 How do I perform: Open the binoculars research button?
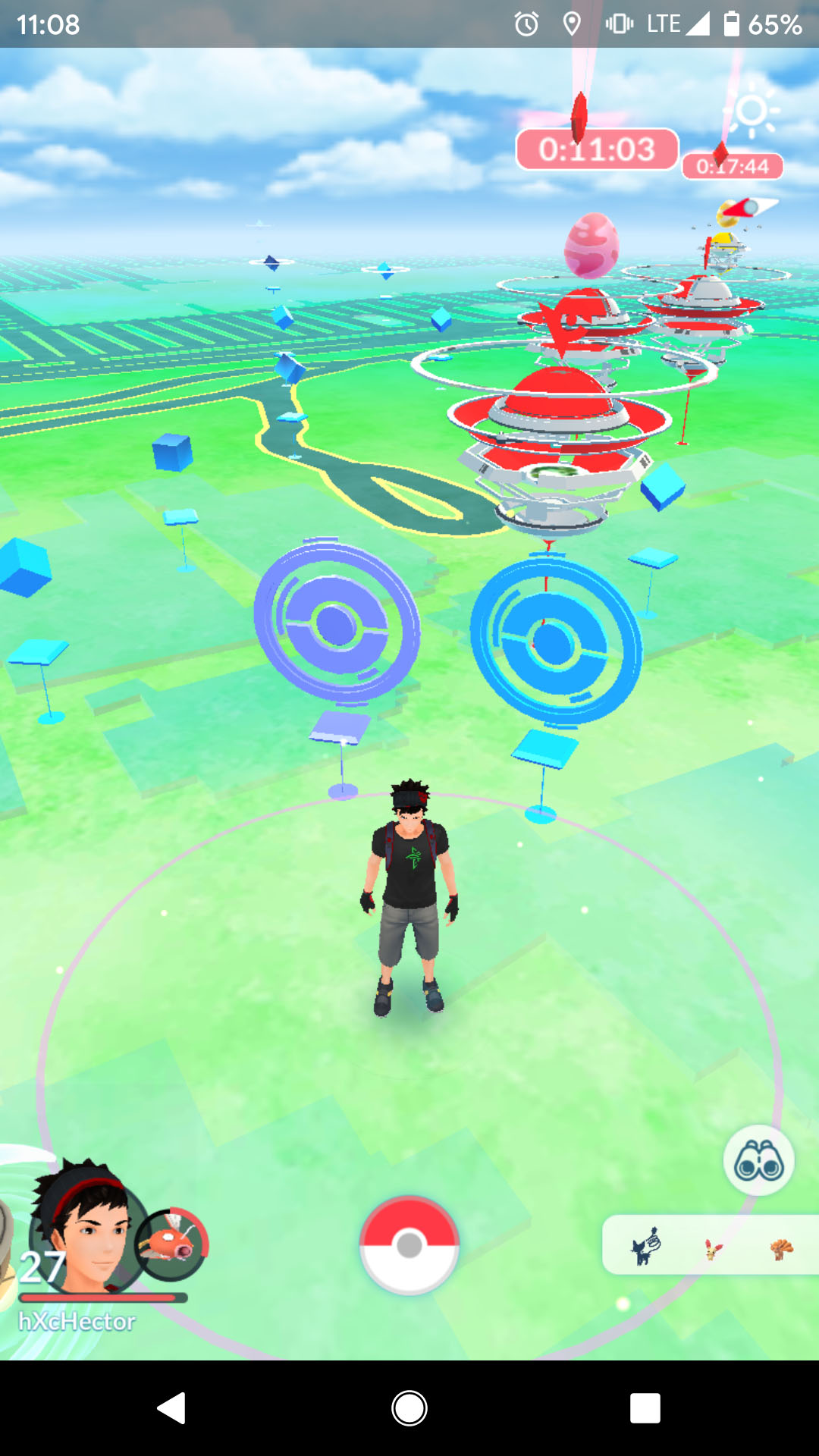click(758, 1161)
